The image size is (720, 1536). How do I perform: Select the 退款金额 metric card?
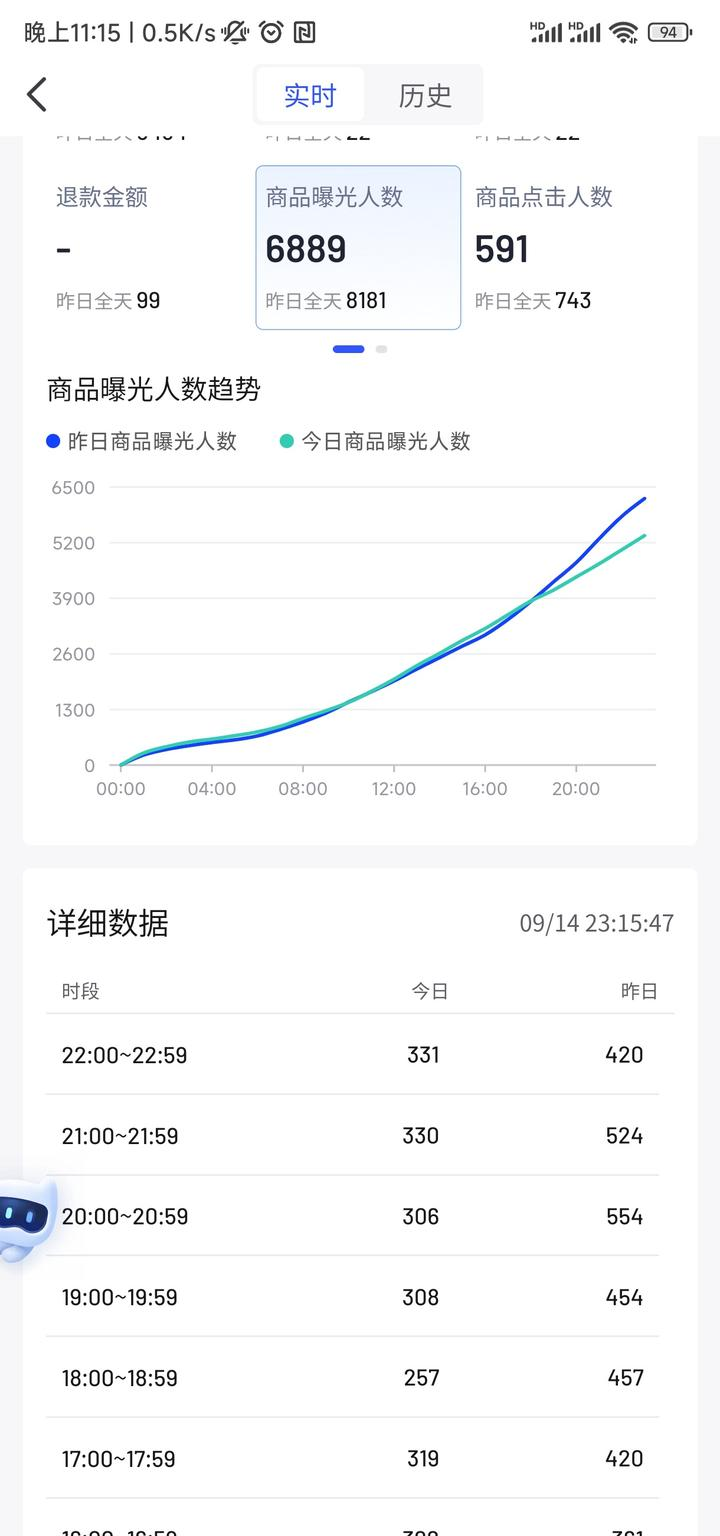point(130,245)
